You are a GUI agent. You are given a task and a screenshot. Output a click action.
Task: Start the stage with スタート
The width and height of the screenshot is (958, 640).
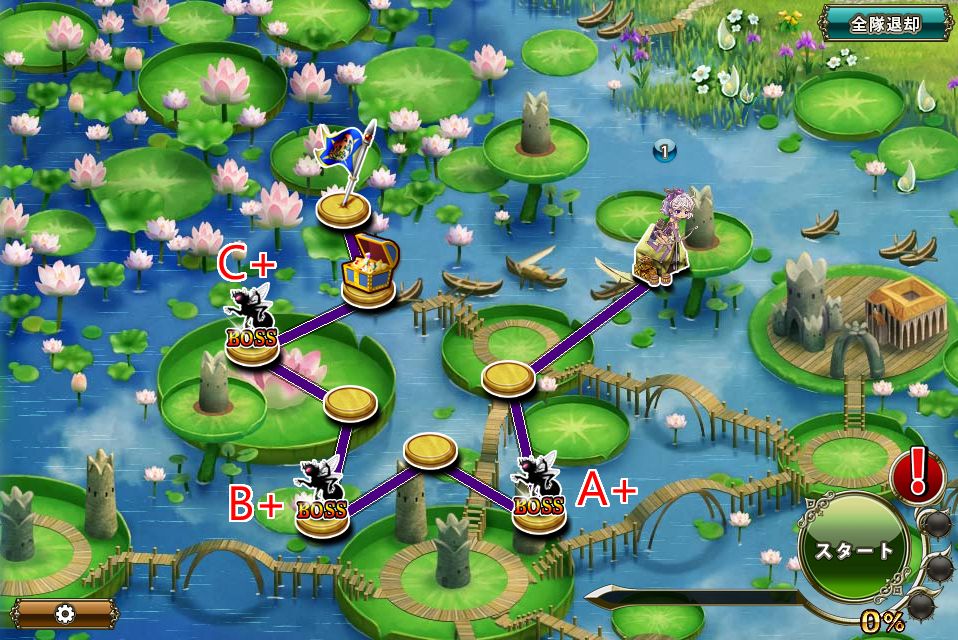853,549
